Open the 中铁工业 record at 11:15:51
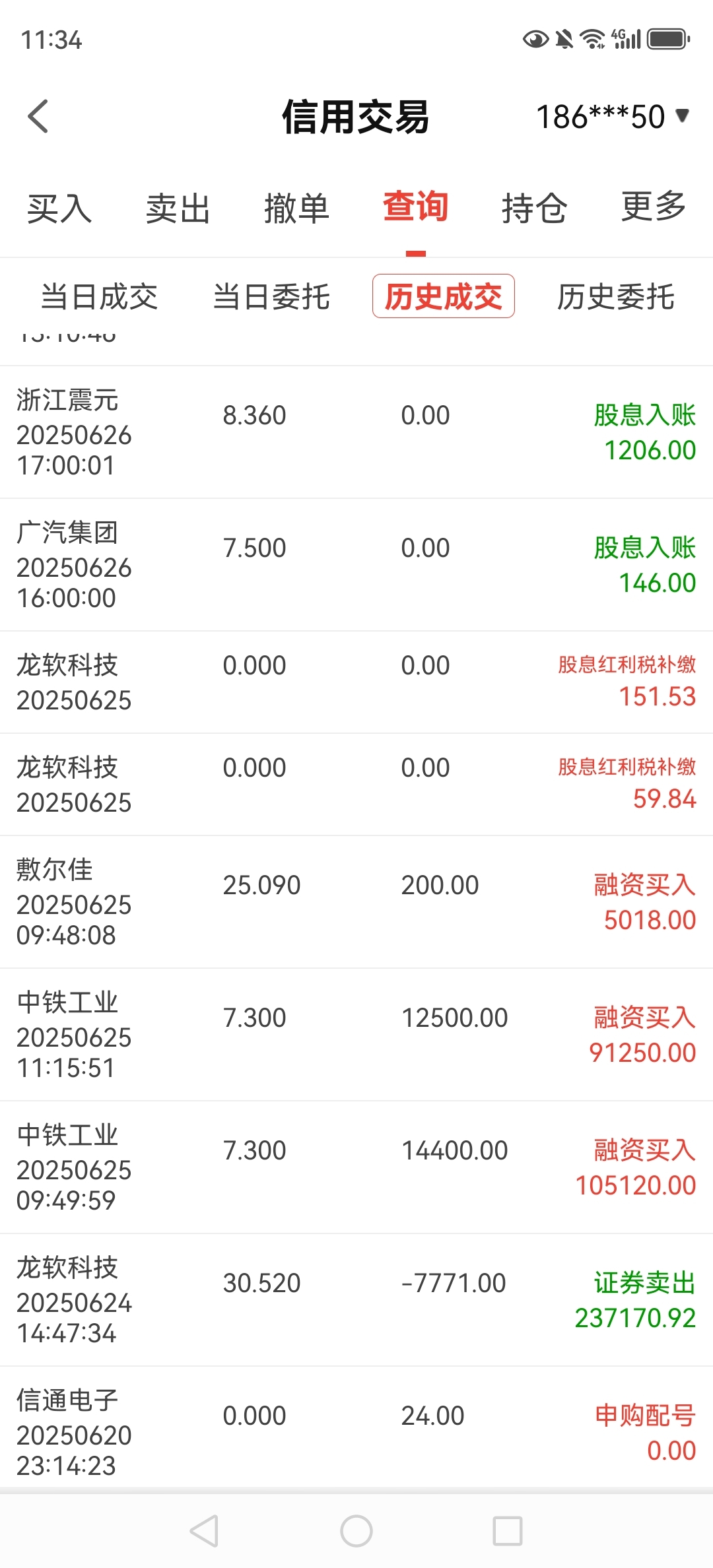This screenshot has width=713, height=1568. [356, 1035]
